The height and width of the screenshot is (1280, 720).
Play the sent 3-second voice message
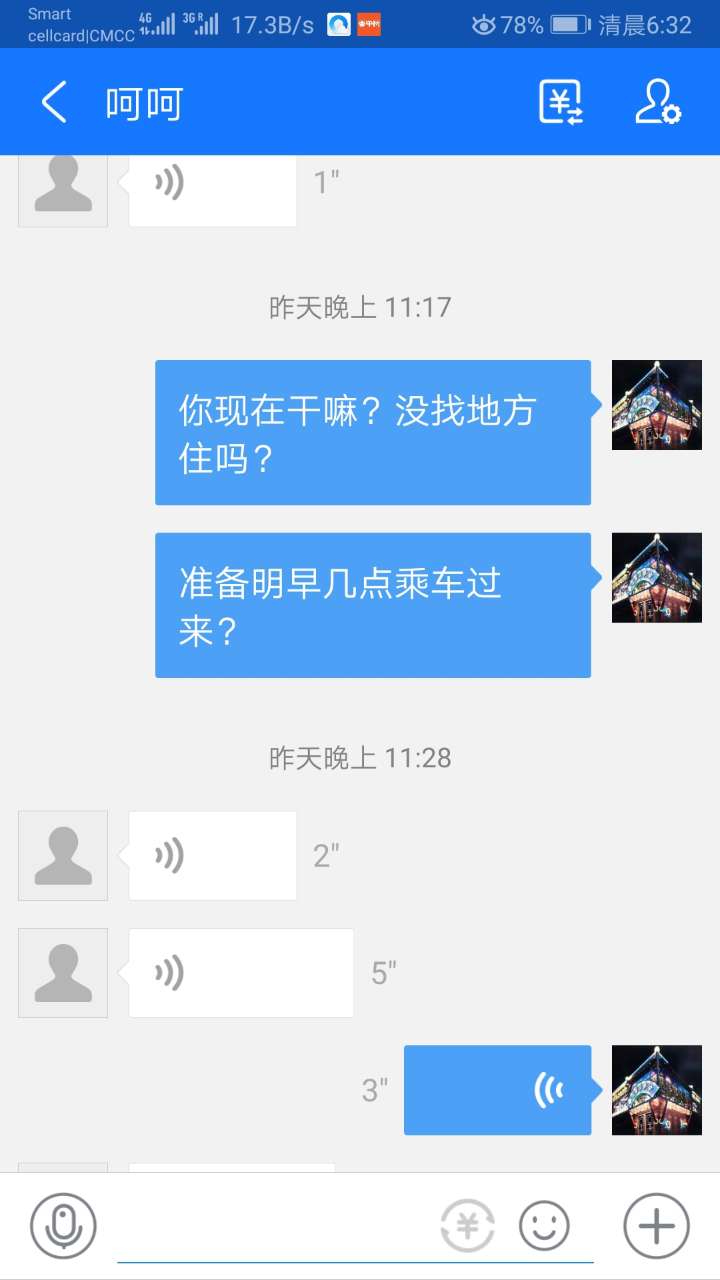point(497,1090)
